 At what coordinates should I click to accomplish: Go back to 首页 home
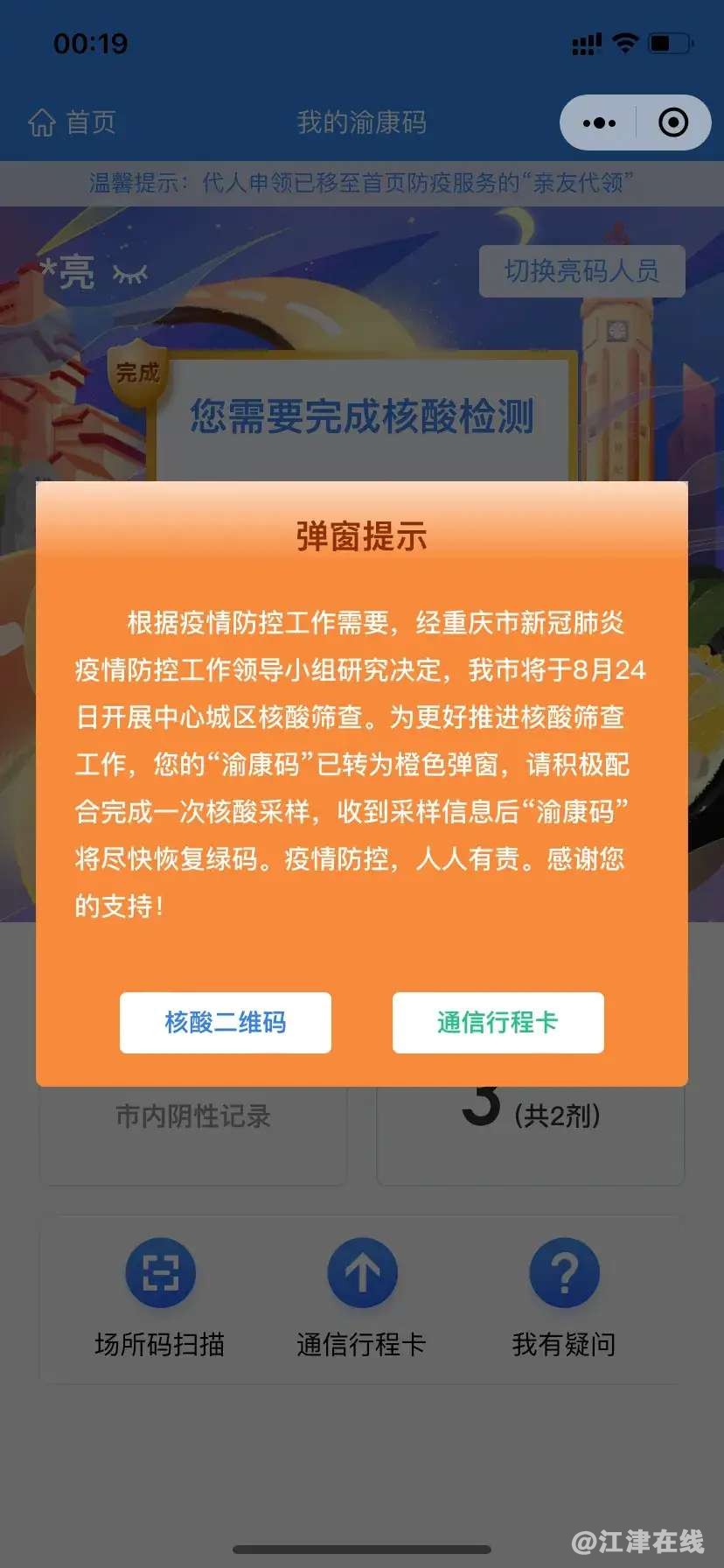click(x=73, y=122)
